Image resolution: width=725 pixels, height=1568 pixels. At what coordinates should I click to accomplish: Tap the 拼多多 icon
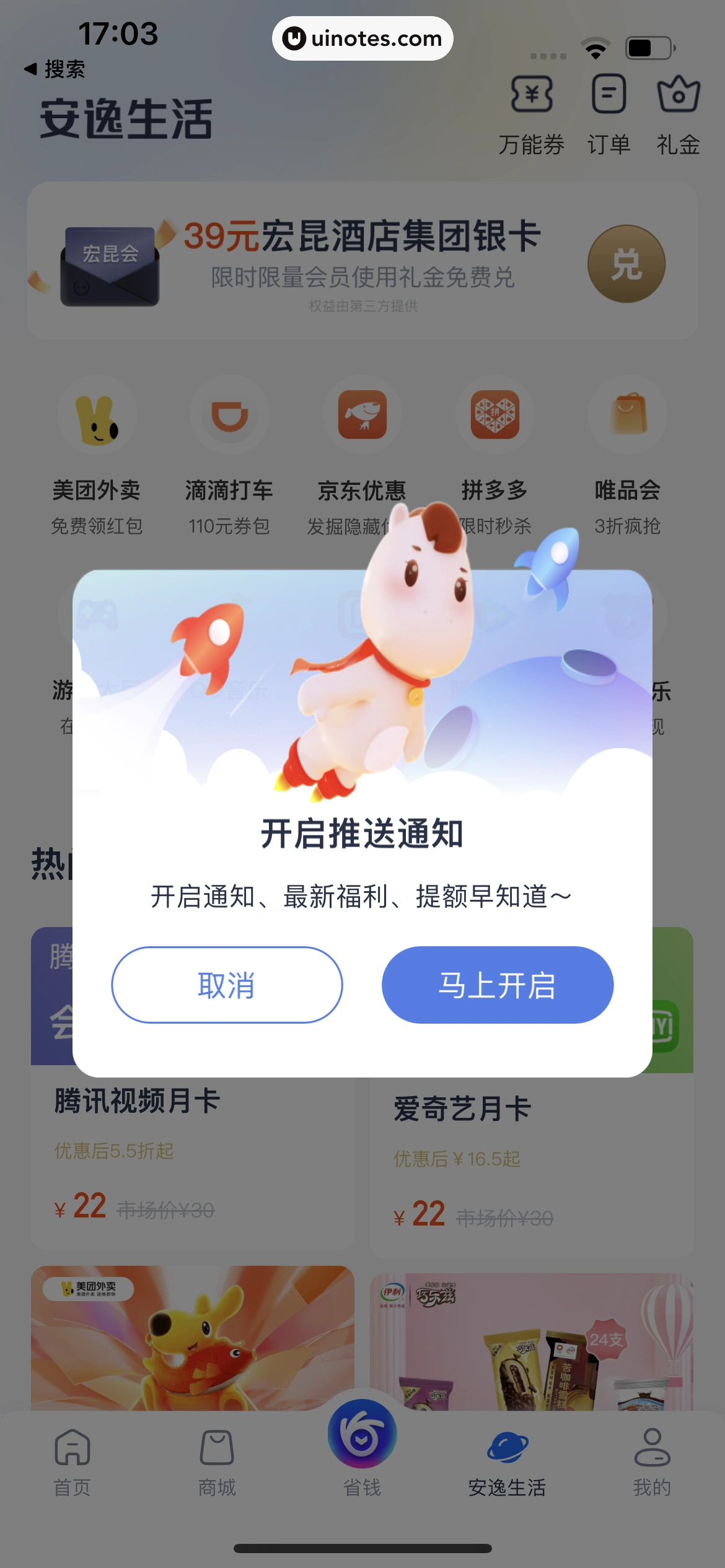tap(494, 416)
